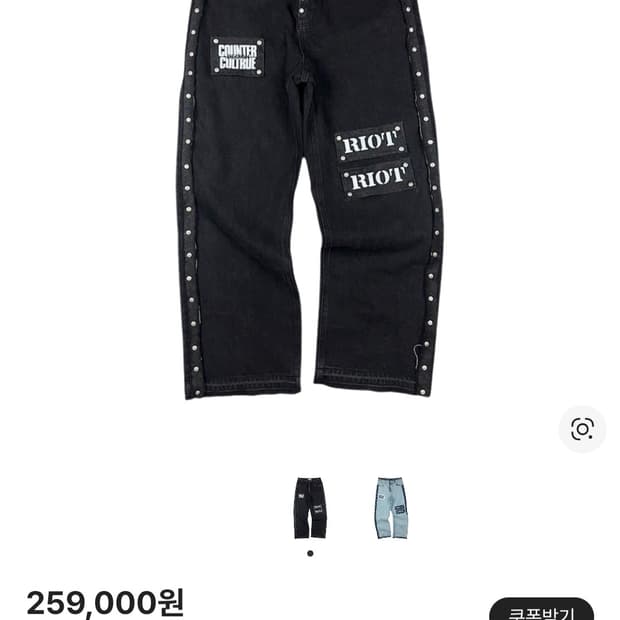
Task: Tap the 쿠폰받기 coupon button
Action: click(541, 609)
